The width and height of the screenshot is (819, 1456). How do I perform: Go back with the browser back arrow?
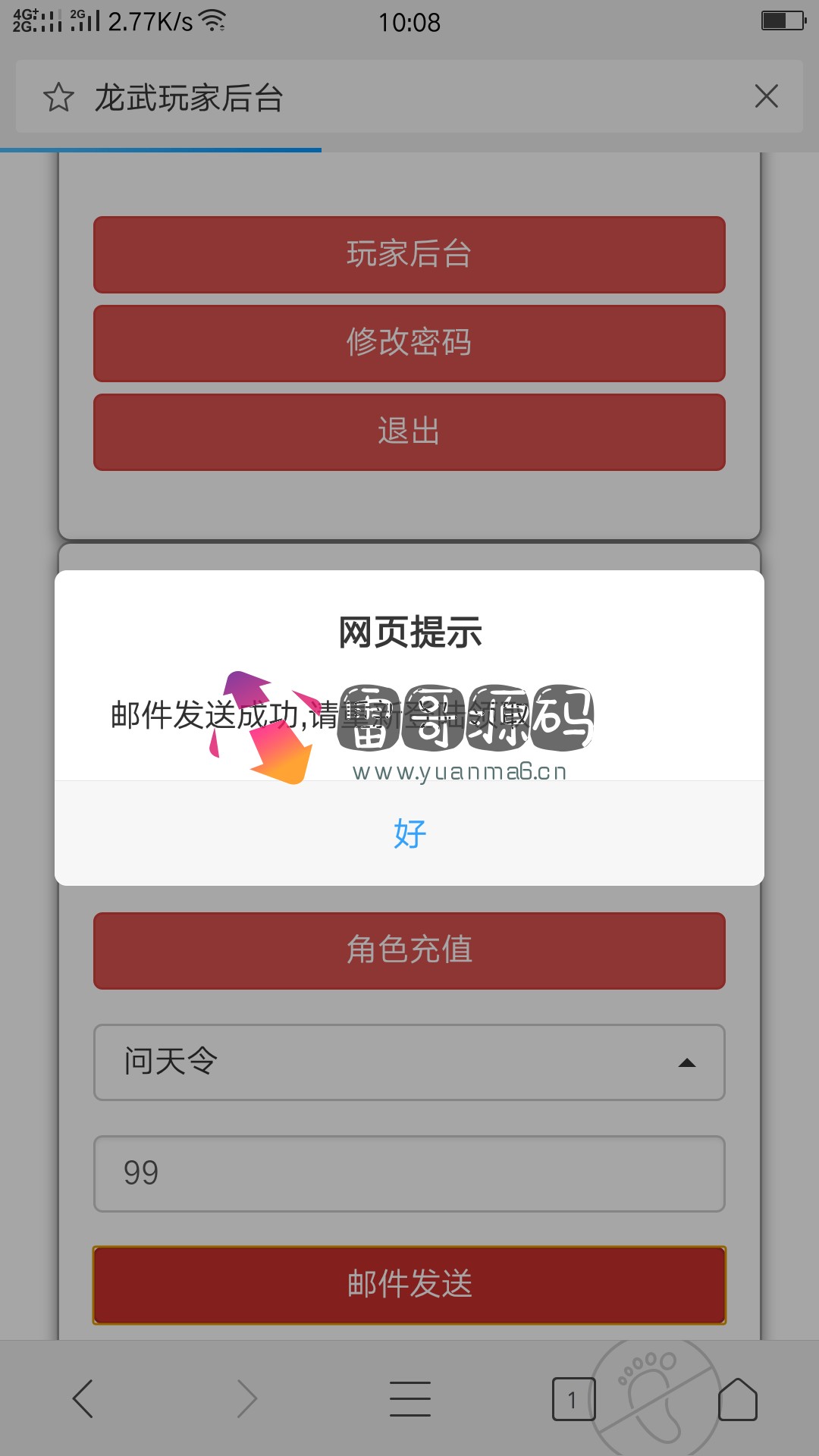coord(83,1398)
